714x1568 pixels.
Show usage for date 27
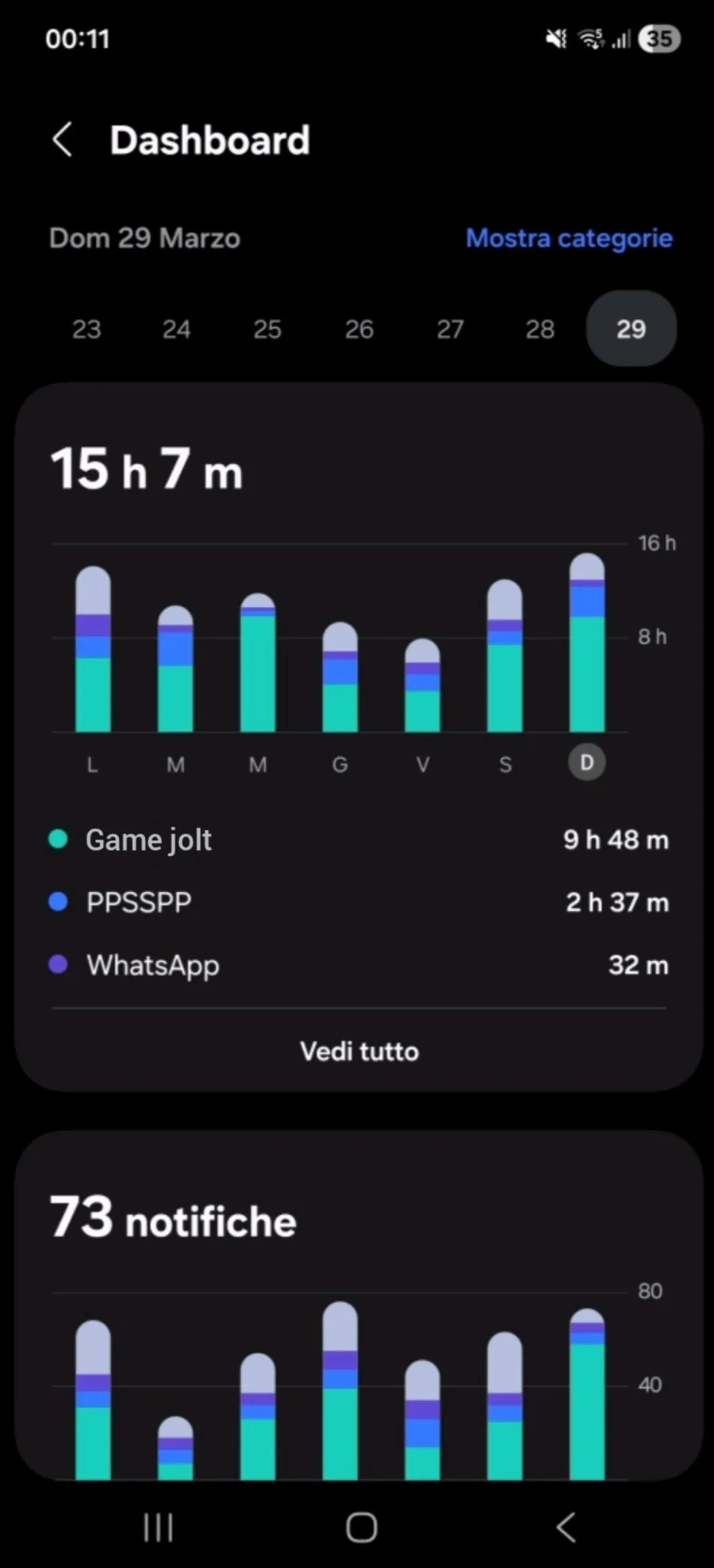click(450, 329)
